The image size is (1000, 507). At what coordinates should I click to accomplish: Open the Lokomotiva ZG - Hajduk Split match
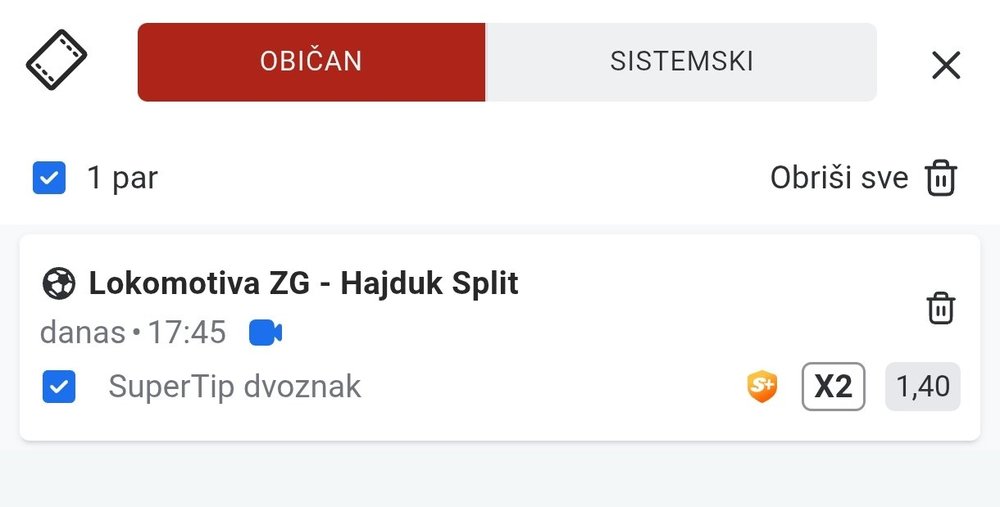[303, 284]
